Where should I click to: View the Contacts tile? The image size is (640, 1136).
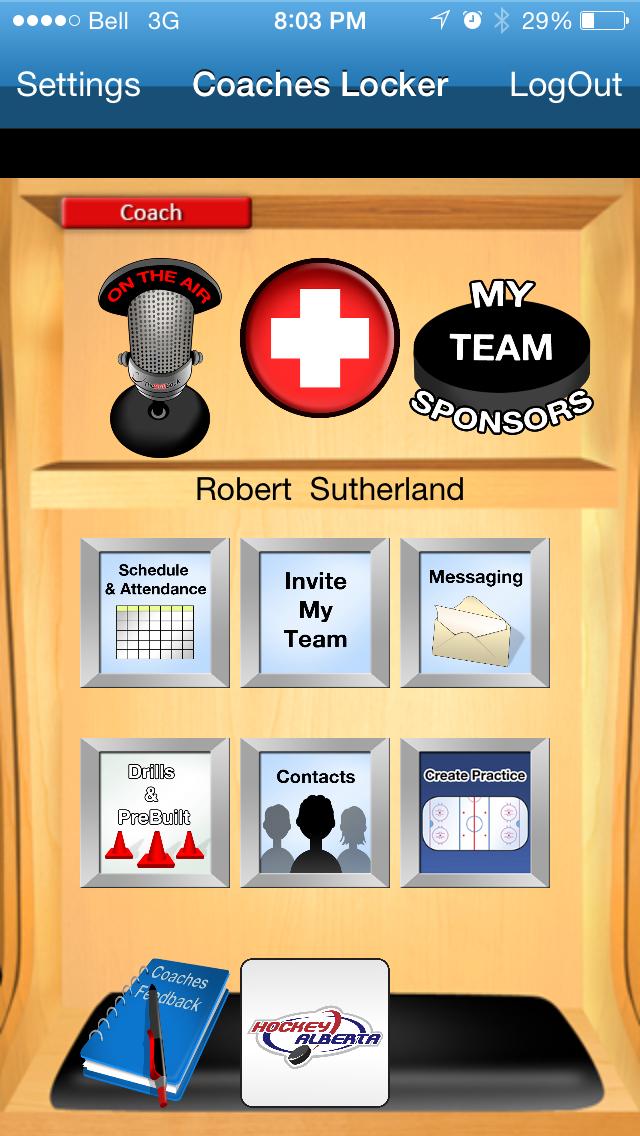(315, 812)
